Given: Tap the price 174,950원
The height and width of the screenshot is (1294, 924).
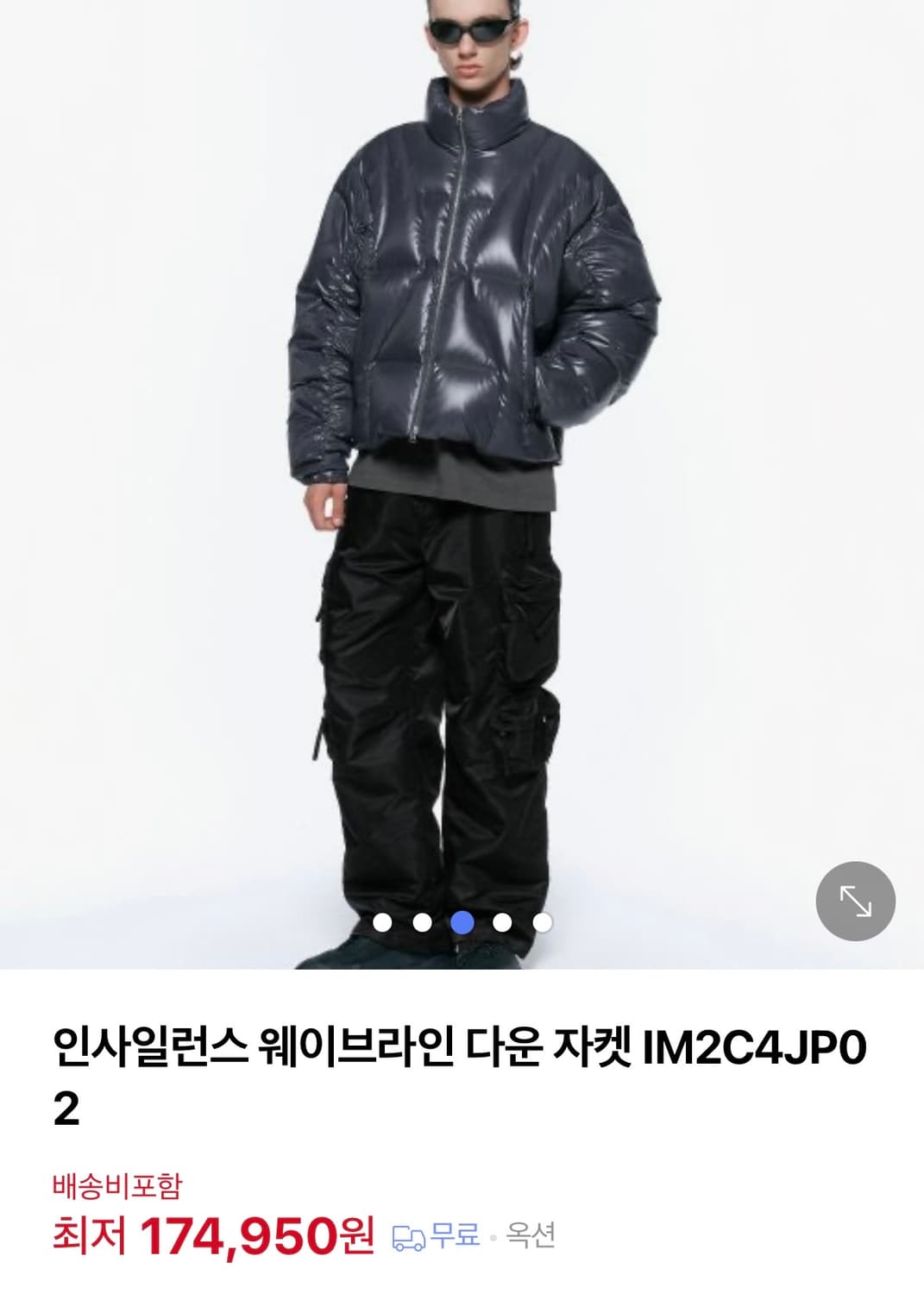Looking at the screenshot, I should click(x=259, y=1237).
